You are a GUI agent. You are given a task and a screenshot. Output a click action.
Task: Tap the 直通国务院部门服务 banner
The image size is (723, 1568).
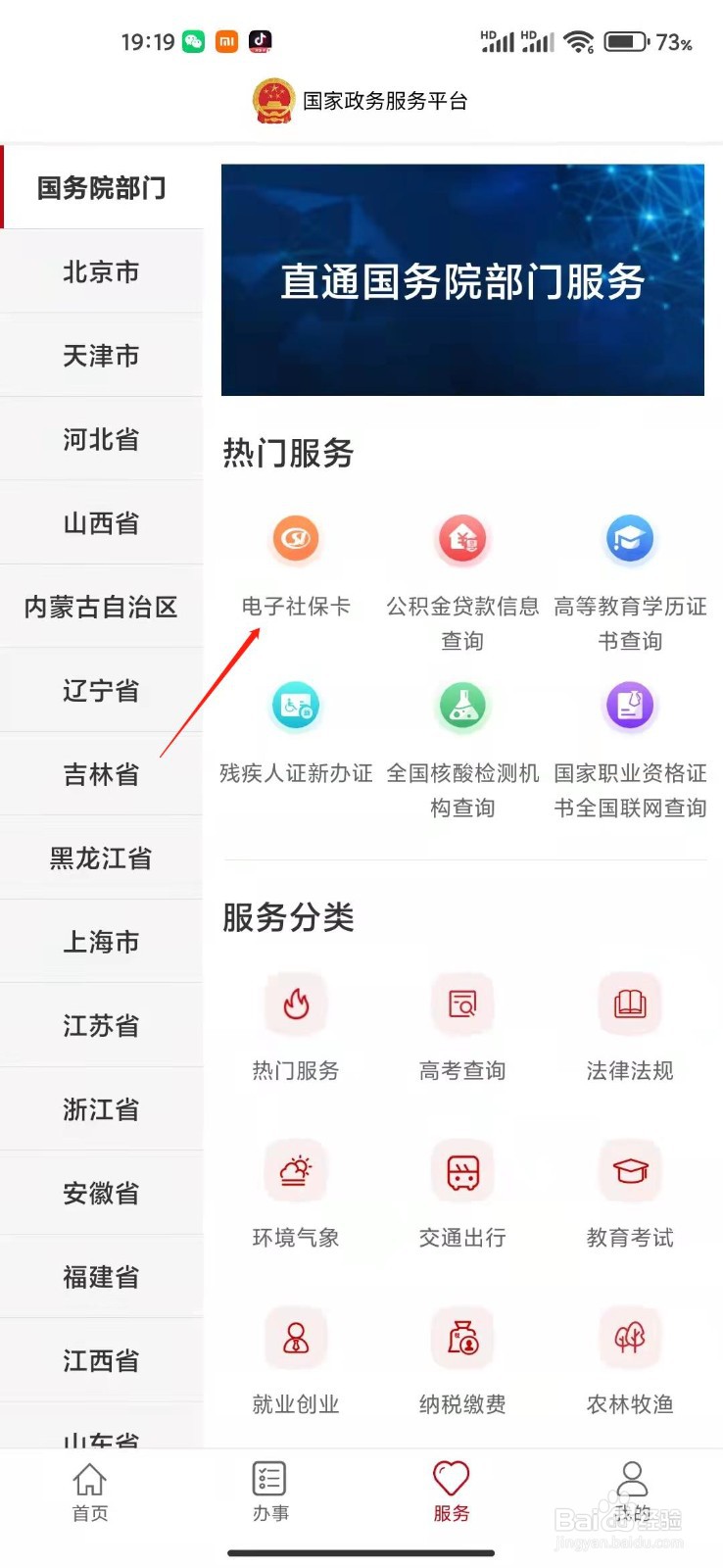(x=462, y=277)
